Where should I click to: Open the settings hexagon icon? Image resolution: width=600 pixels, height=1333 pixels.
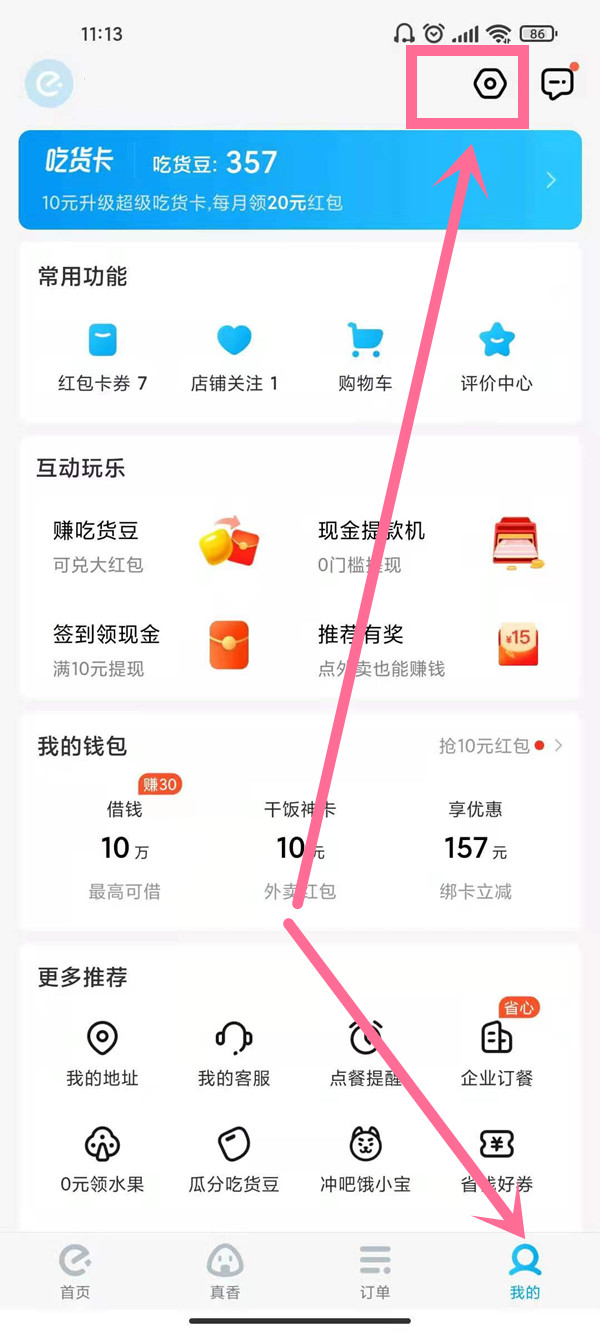point(489,84)
